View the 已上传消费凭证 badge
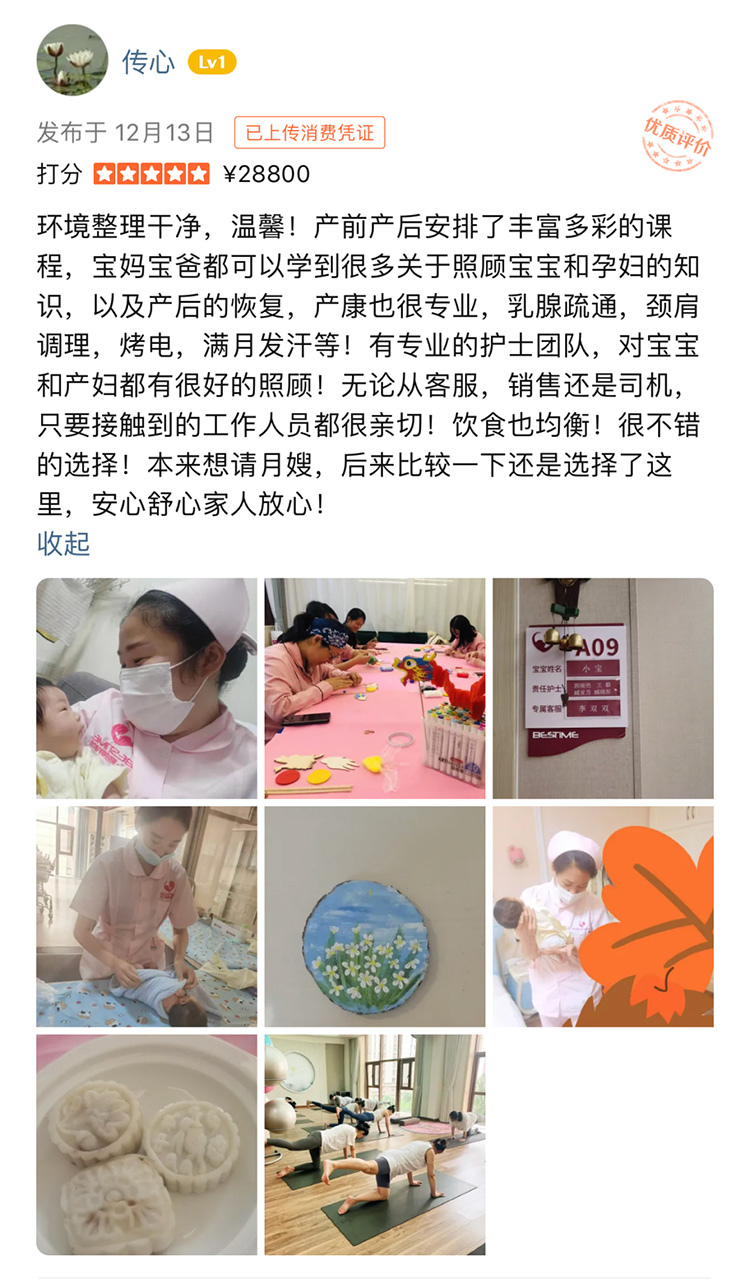Viewport: 750px width, 1279px height. [x=309, y=133]
